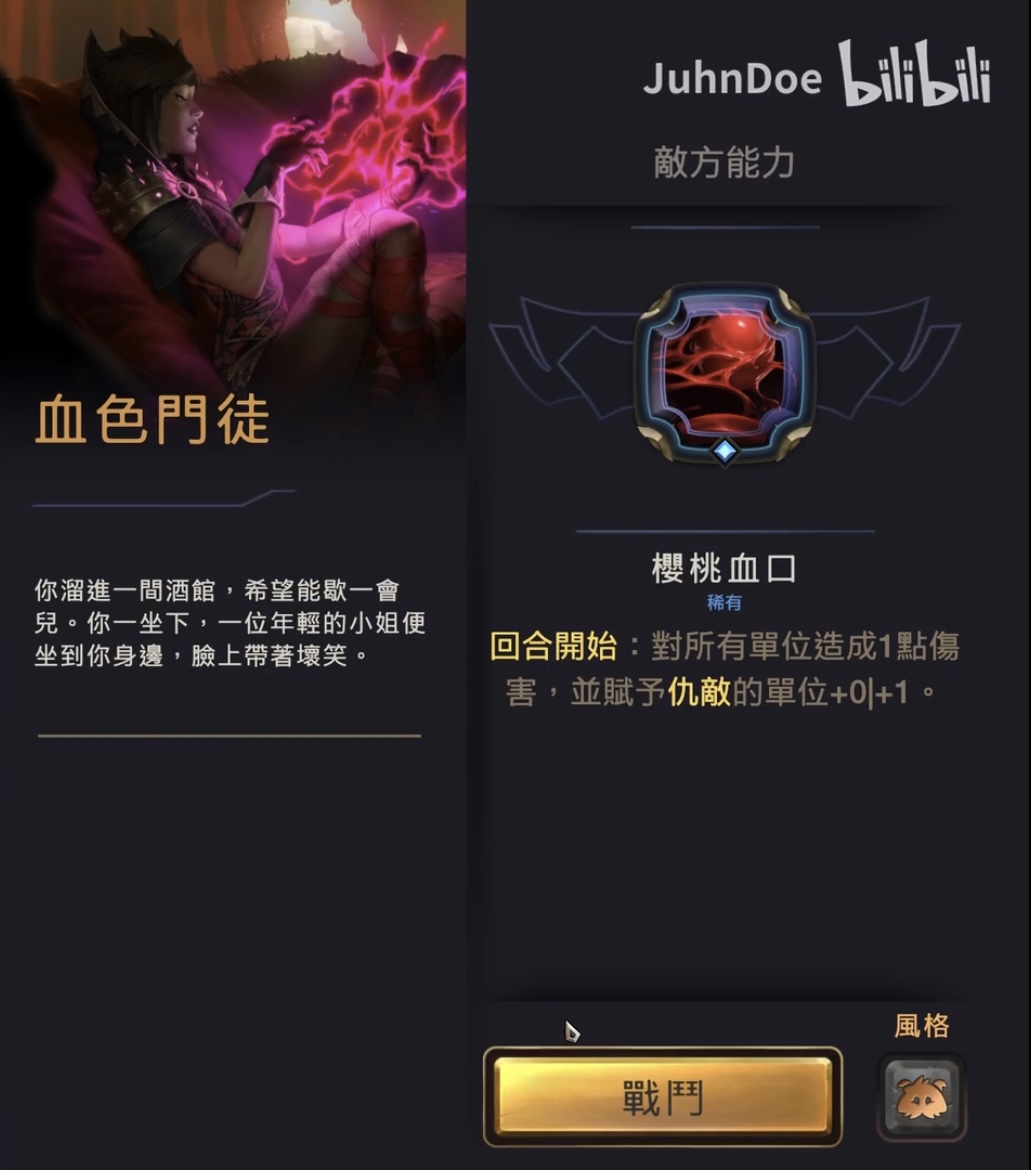Start the fight with the 戰鬥 button
Viewport: 1031px width, 1170px height.
pyautogui.click(x=662, y=1096)
